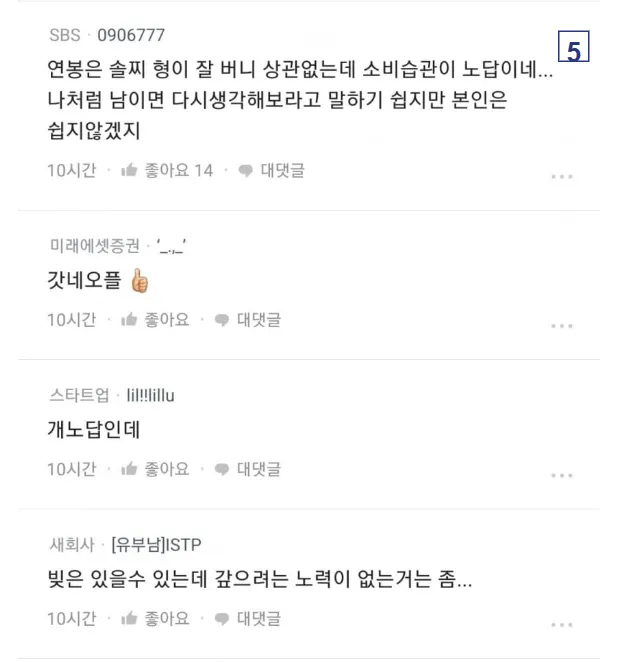Open more options on the 개노답인데 comment
The width and height of the screenshot is (618, 662).
point(562,475)
